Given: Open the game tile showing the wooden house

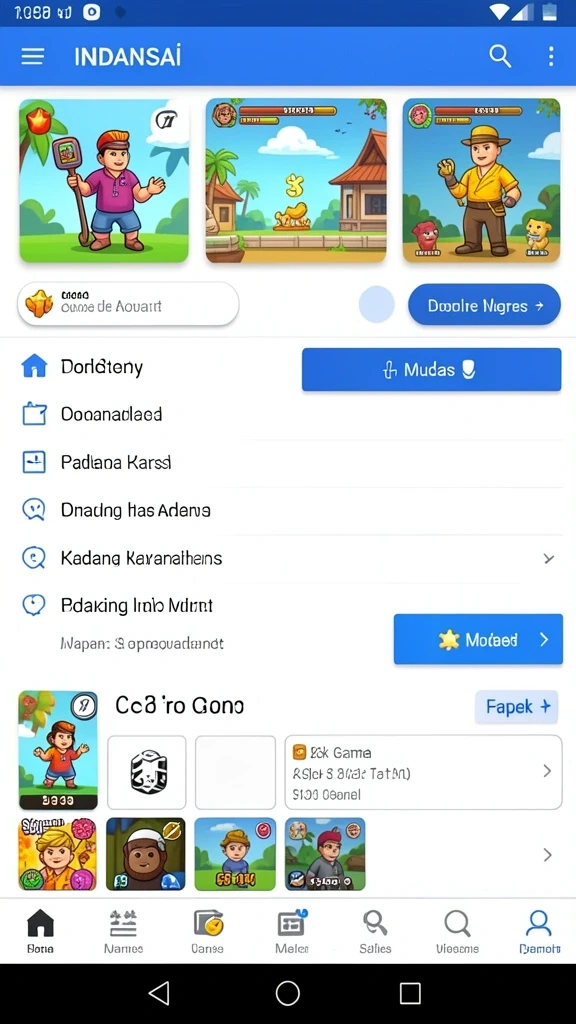Looking at the screenshot, I should [x=296, y=181].
